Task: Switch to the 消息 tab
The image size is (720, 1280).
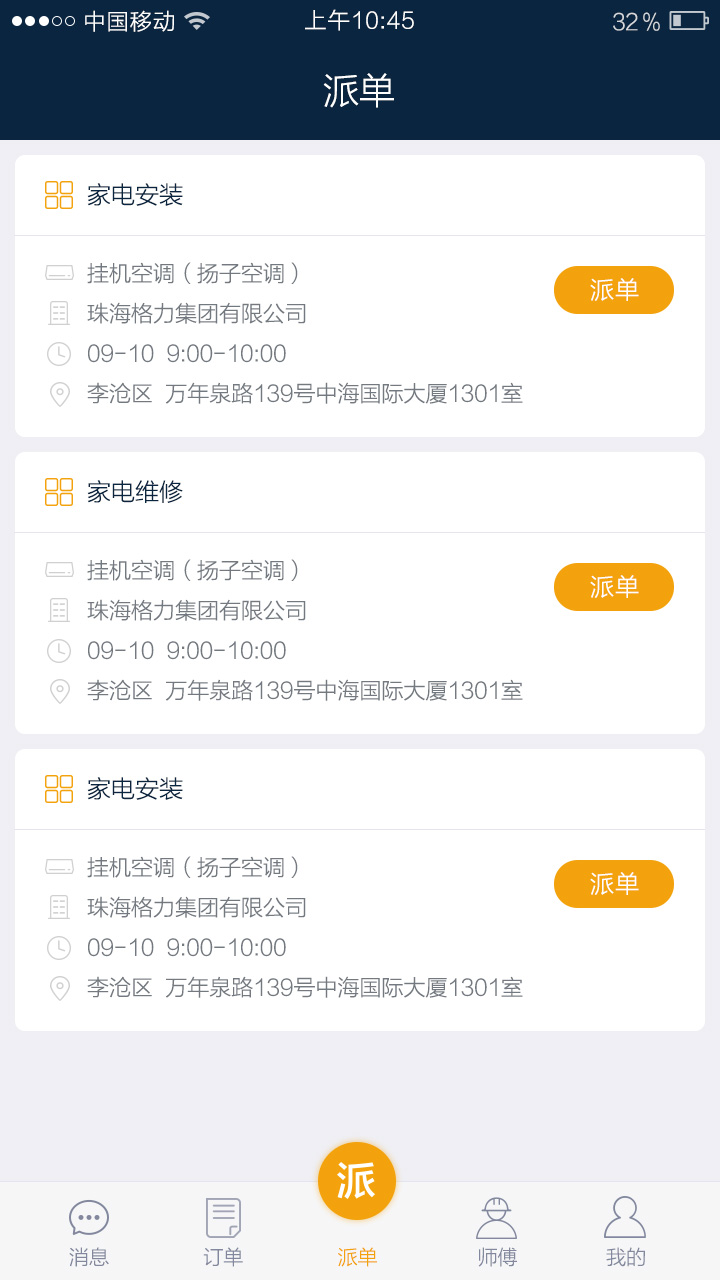Action: [89, 1232]
